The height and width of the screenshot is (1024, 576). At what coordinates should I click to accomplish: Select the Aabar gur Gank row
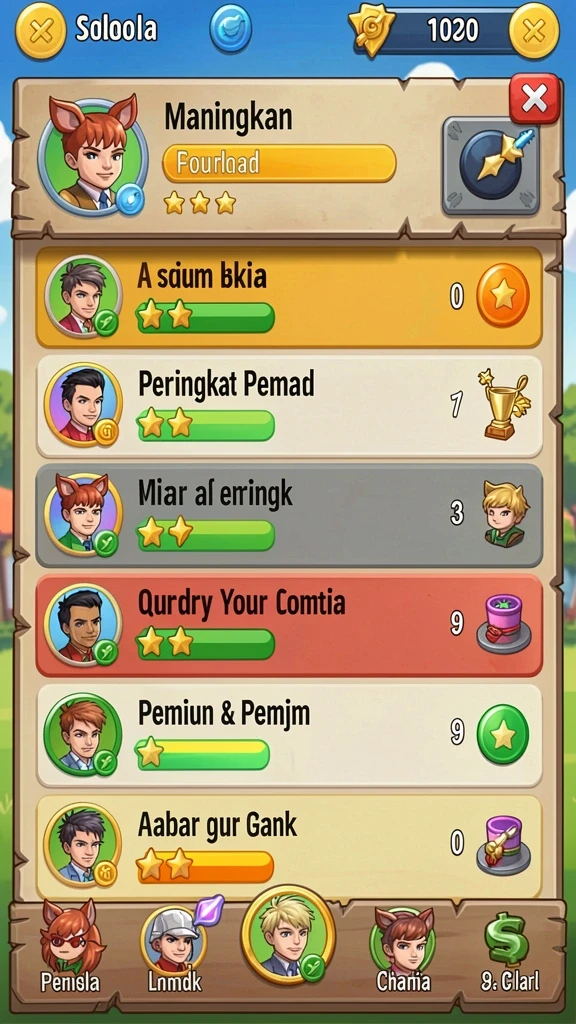pos(289,844)
